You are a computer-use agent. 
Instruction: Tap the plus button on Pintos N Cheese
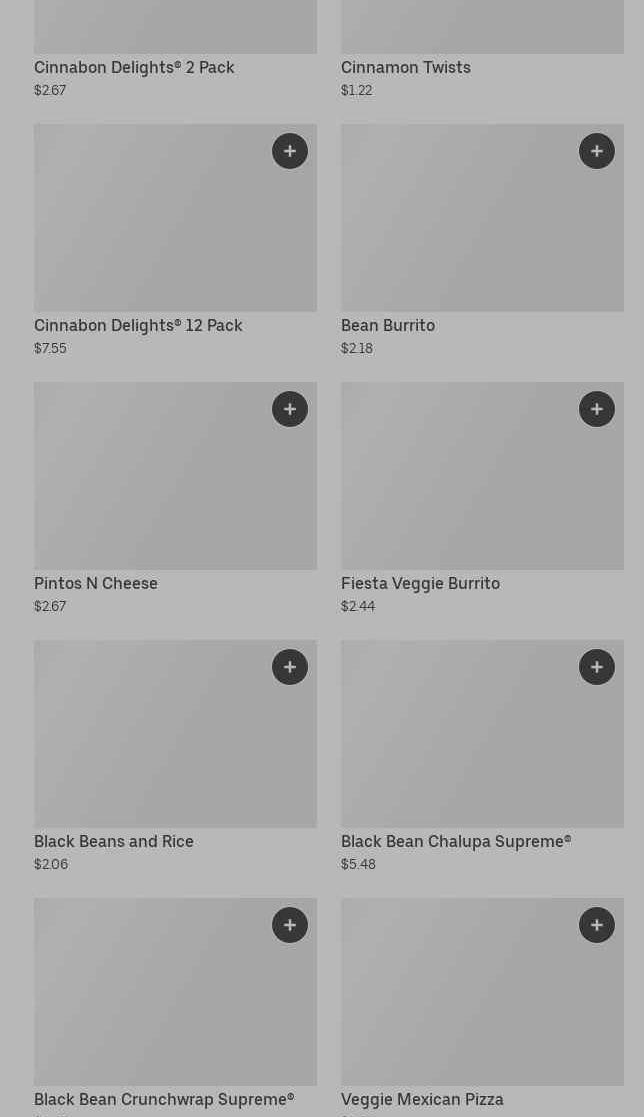[x=290, y=409]
